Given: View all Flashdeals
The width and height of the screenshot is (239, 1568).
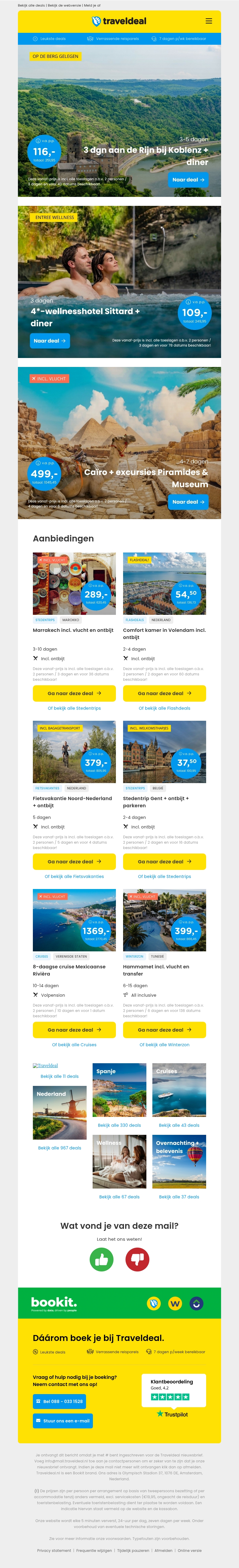Looking at the screenshot, I should pyautogui.click(x=164, y=708).
